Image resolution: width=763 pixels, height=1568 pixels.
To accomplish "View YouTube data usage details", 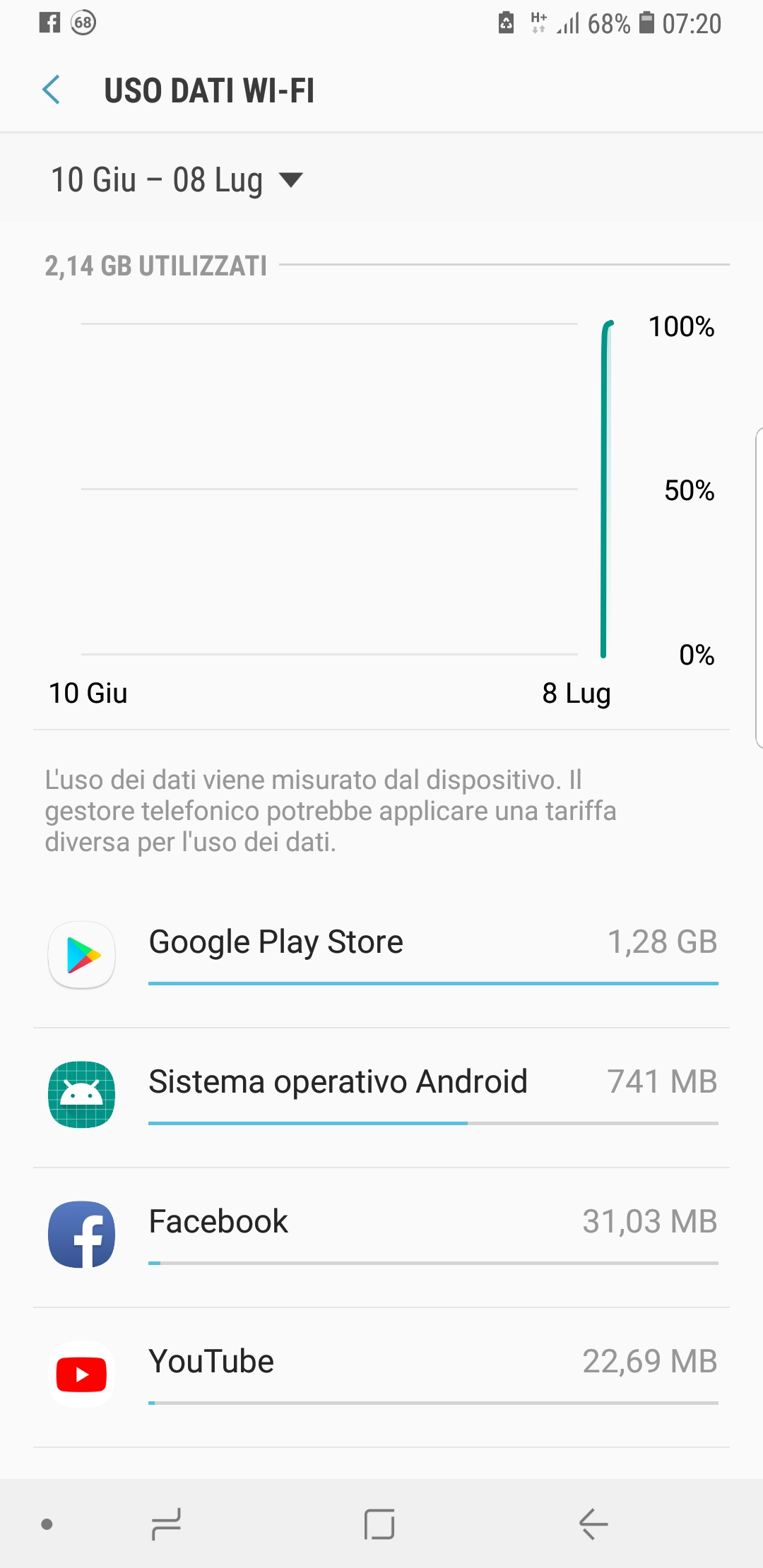I will 381,1377.
